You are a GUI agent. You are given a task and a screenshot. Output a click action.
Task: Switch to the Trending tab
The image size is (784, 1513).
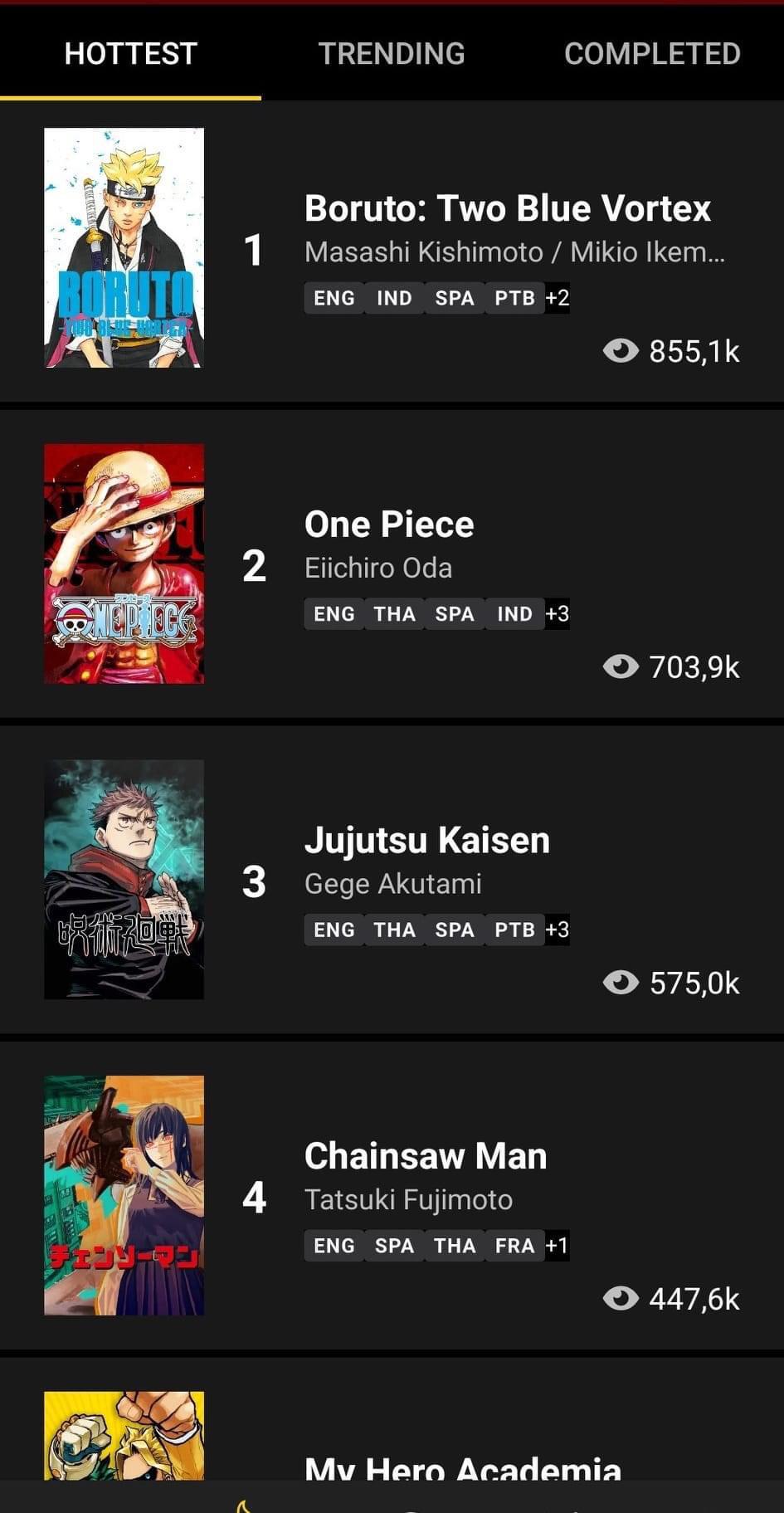click(392, 54)
